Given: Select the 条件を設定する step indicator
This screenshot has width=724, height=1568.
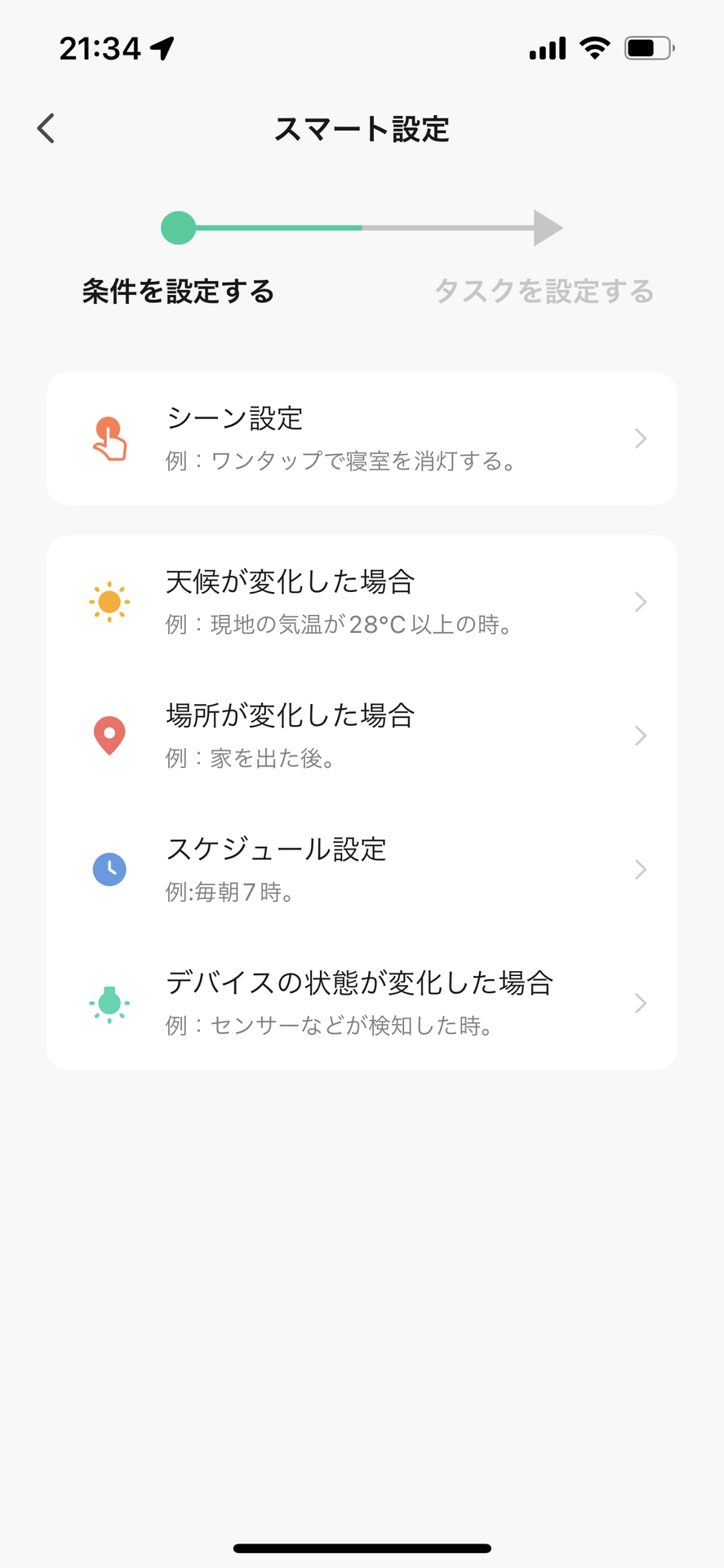Looking at the screenshot, I should [176, 292].
